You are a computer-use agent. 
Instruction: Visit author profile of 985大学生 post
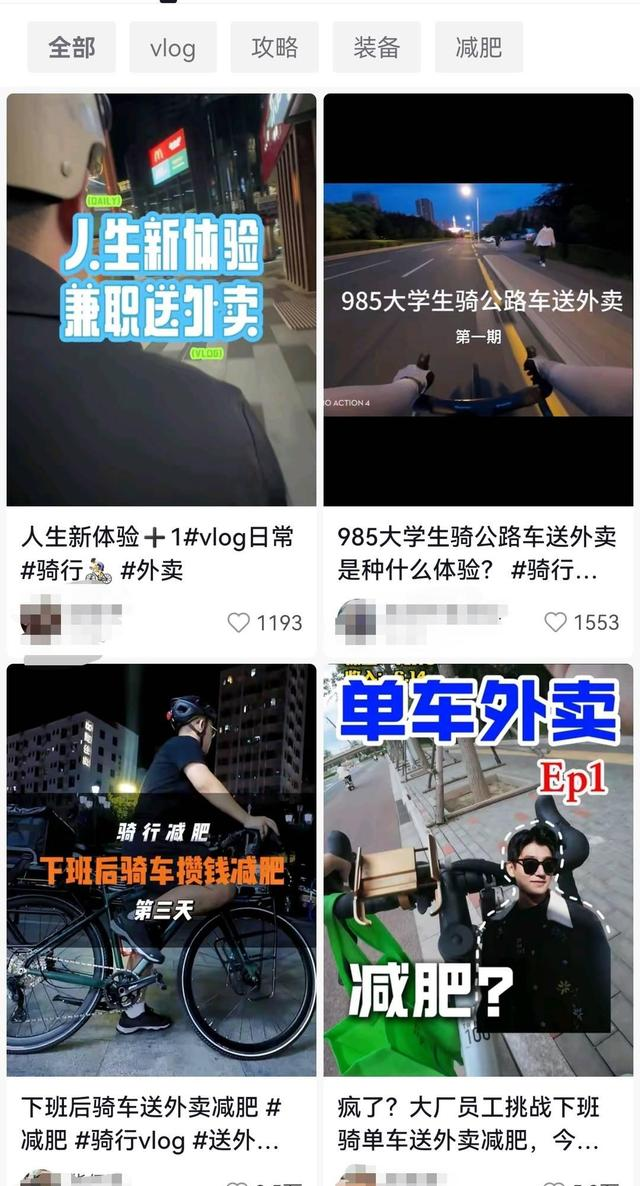[x=356, y=620]
